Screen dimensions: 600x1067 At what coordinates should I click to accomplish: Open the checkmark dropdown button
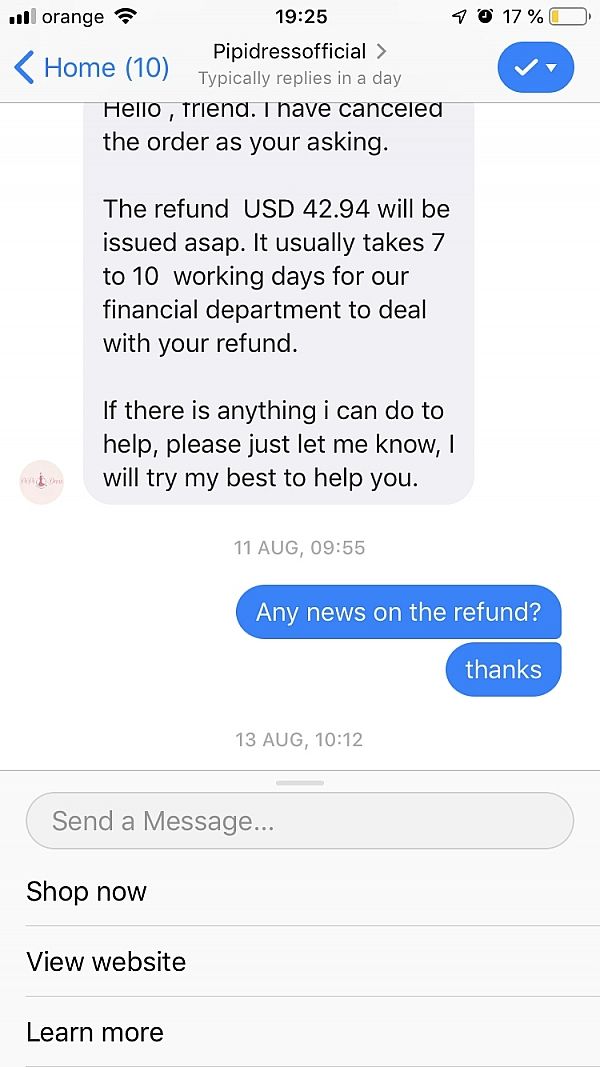[536, 67]
